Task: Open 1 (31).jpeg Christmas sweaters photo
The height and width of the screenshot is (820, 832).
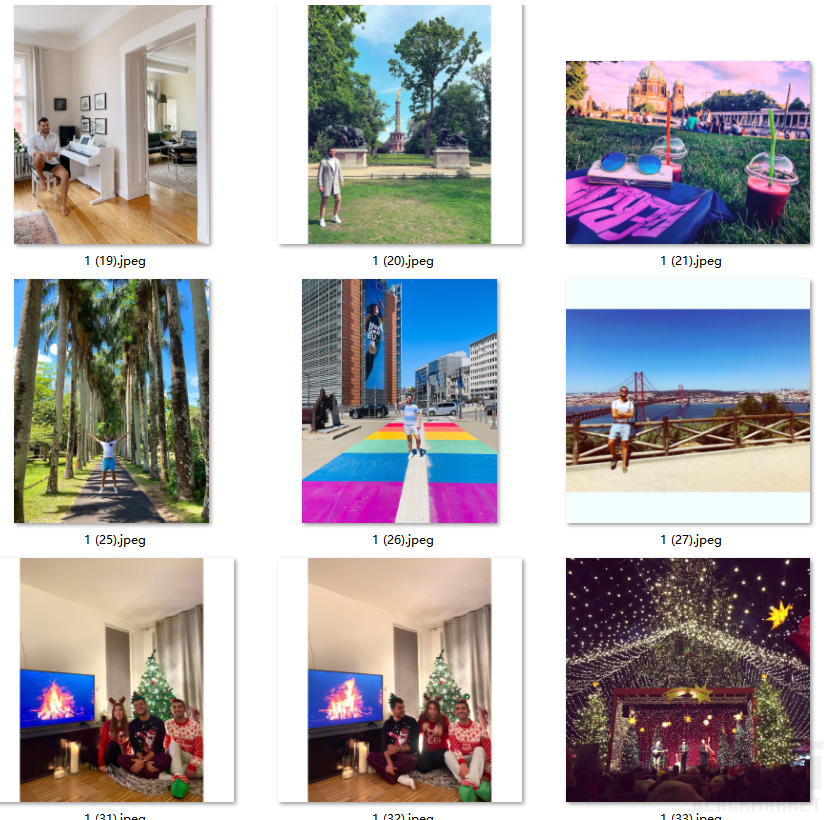Action: (111, 680)
